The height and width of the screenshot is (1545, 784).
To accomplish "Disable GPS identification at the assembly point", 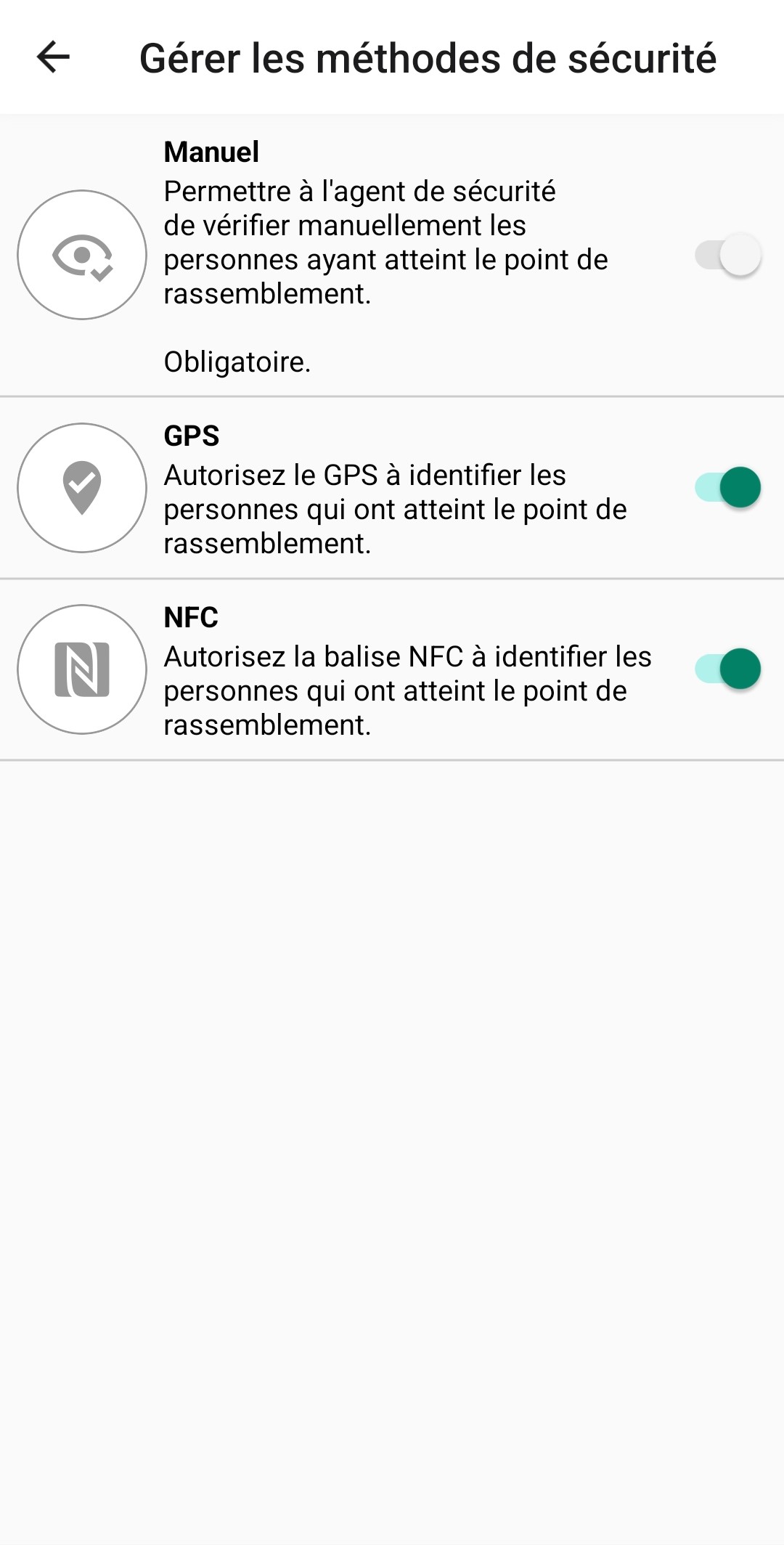I will click(x=727, y=487).
